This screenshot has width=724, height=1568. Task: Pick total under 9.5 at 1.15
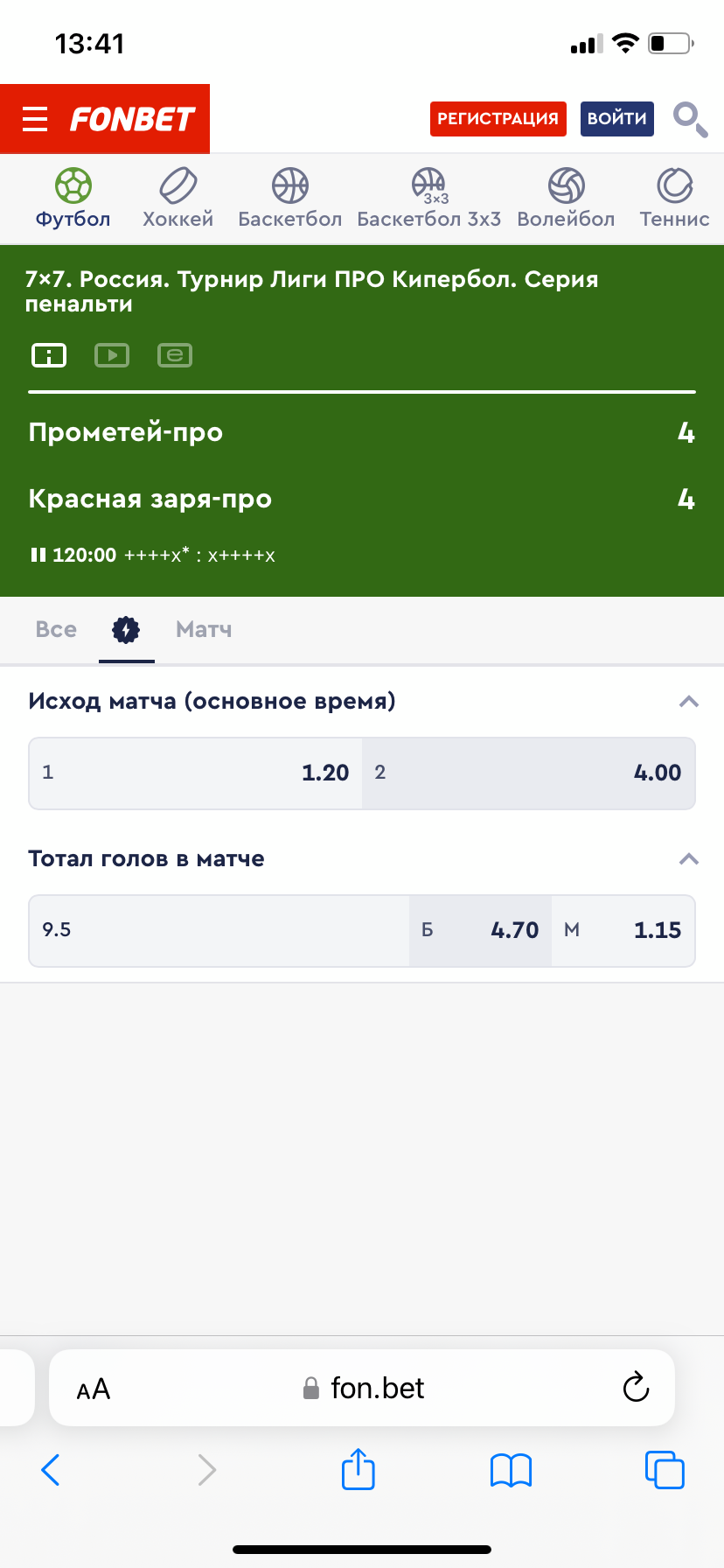click(x=623, y=931)
